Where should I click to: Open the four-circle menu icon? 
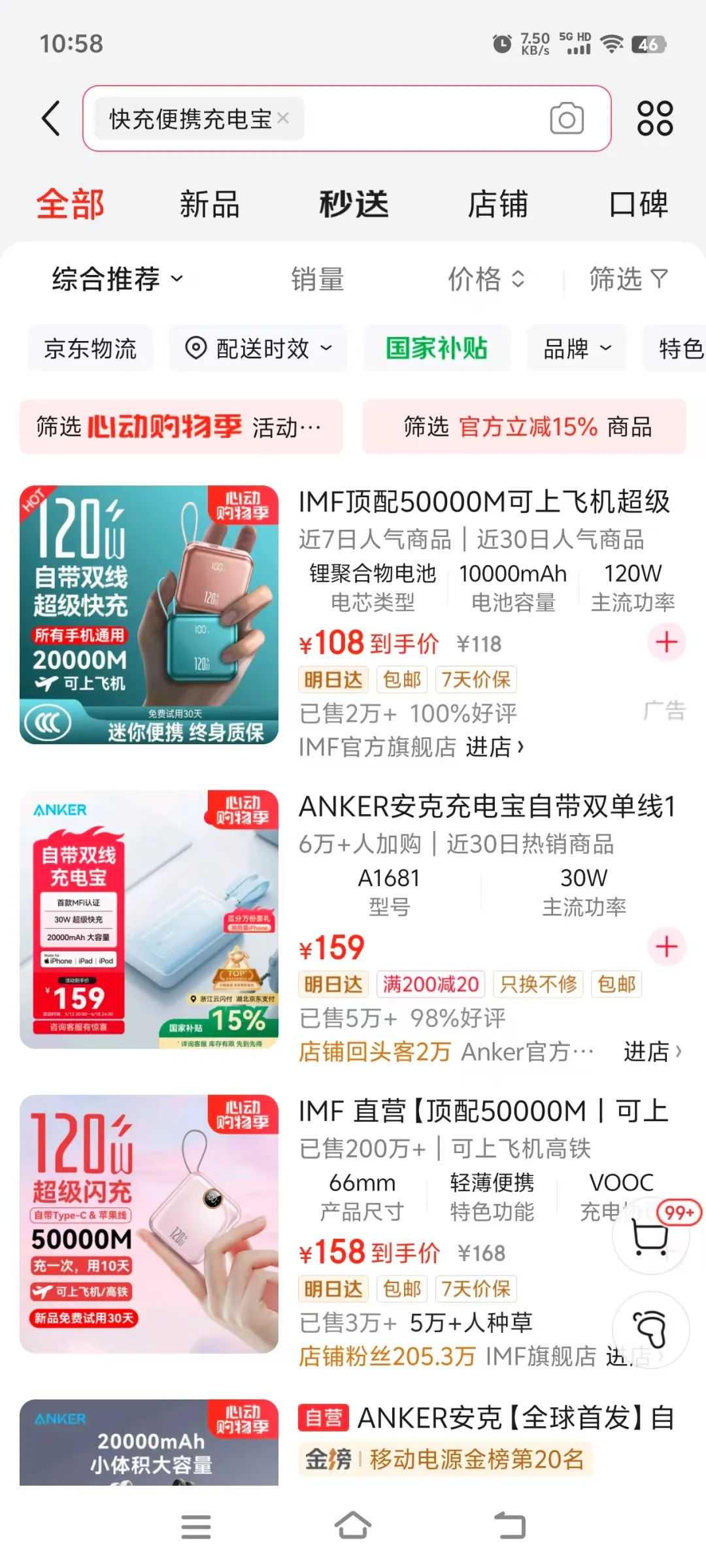655,118
